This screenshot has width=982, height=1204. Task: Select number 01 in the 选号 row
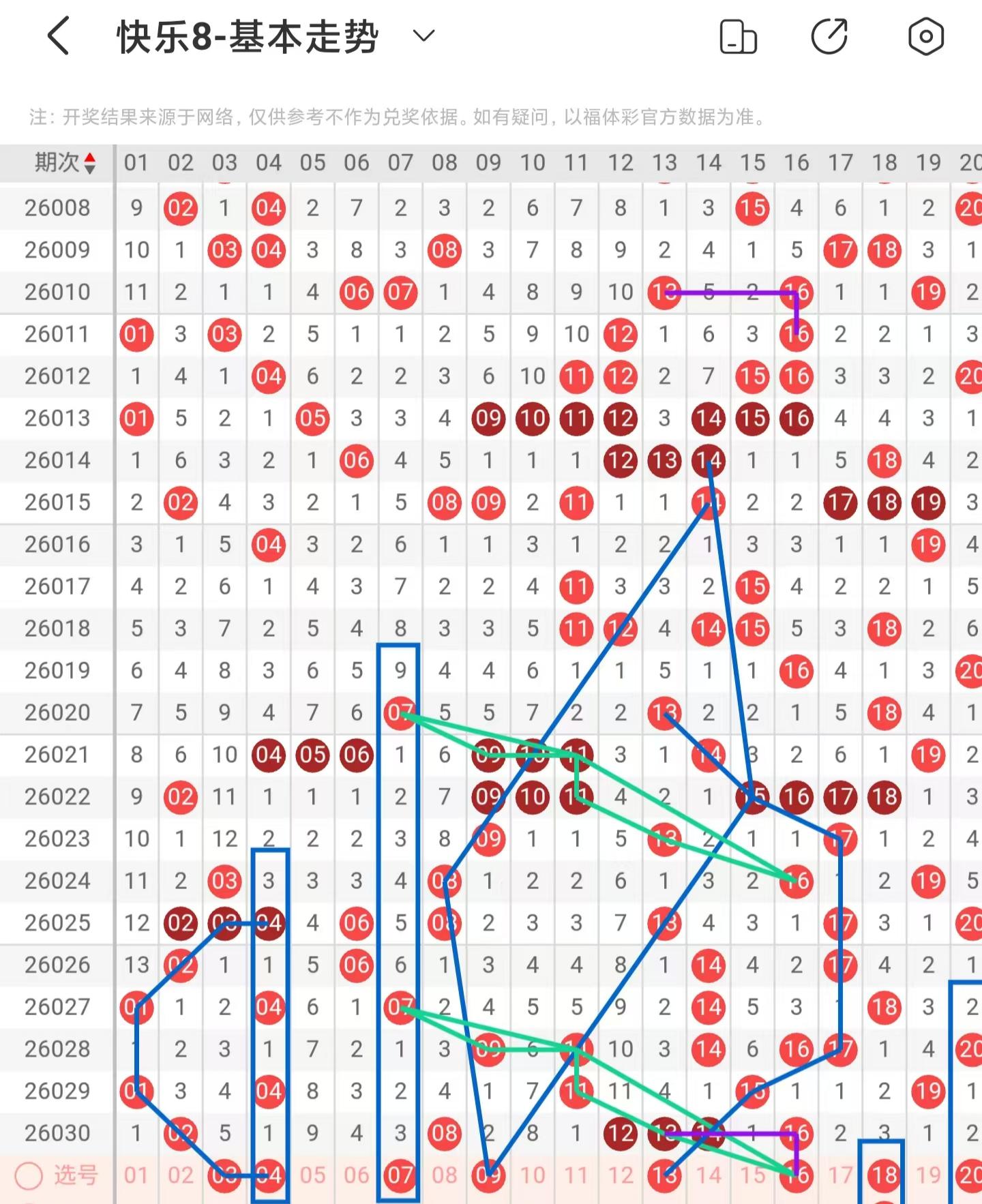coord(136,1175)
